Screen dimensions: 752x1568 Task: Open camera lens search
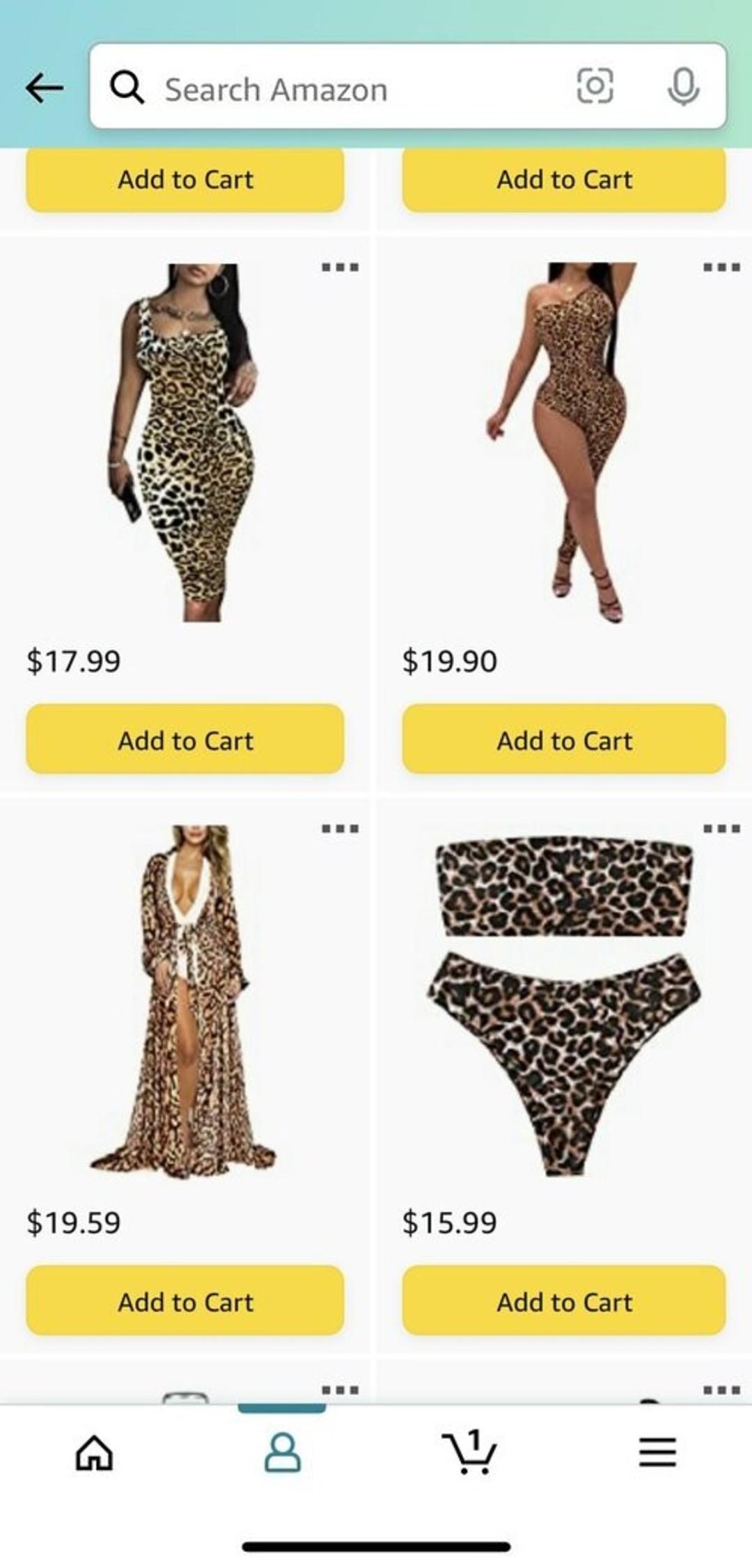click(595, 86)
